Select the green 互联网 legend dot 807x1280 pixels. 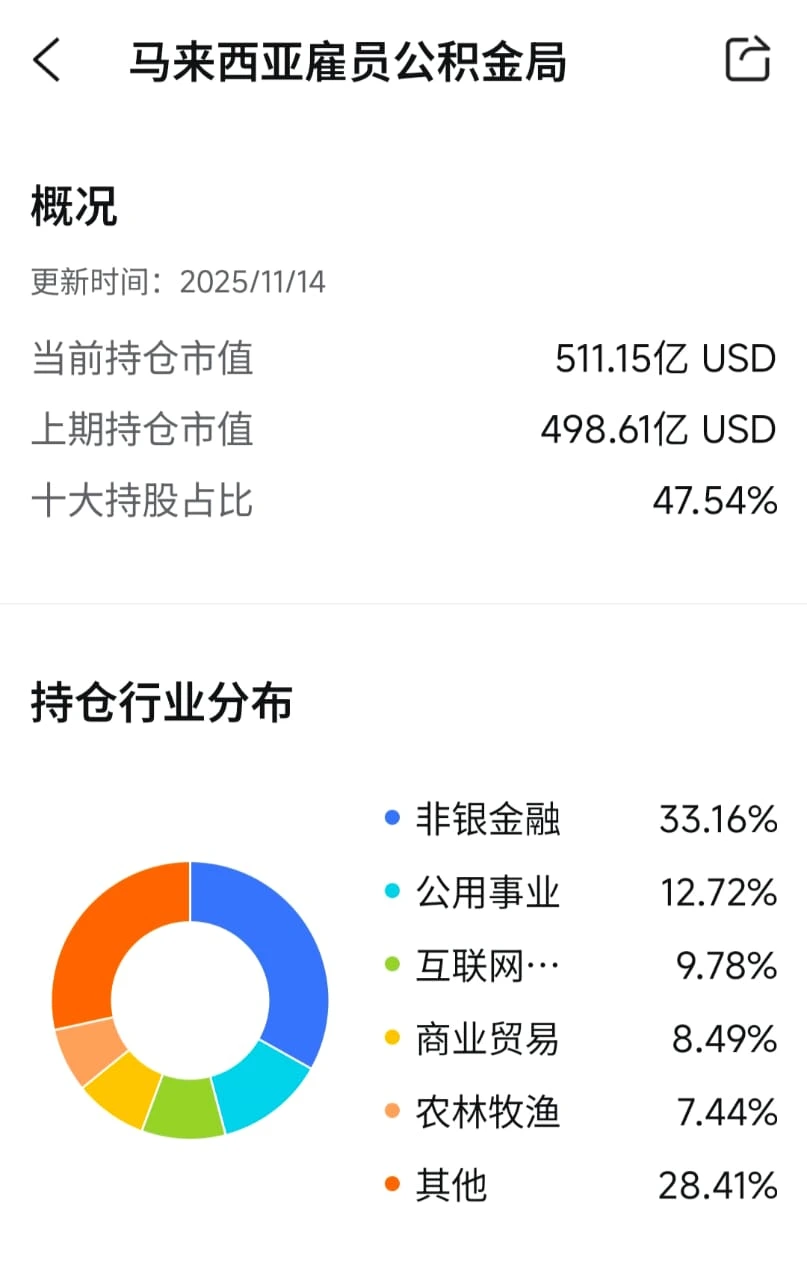pos(390,965)
